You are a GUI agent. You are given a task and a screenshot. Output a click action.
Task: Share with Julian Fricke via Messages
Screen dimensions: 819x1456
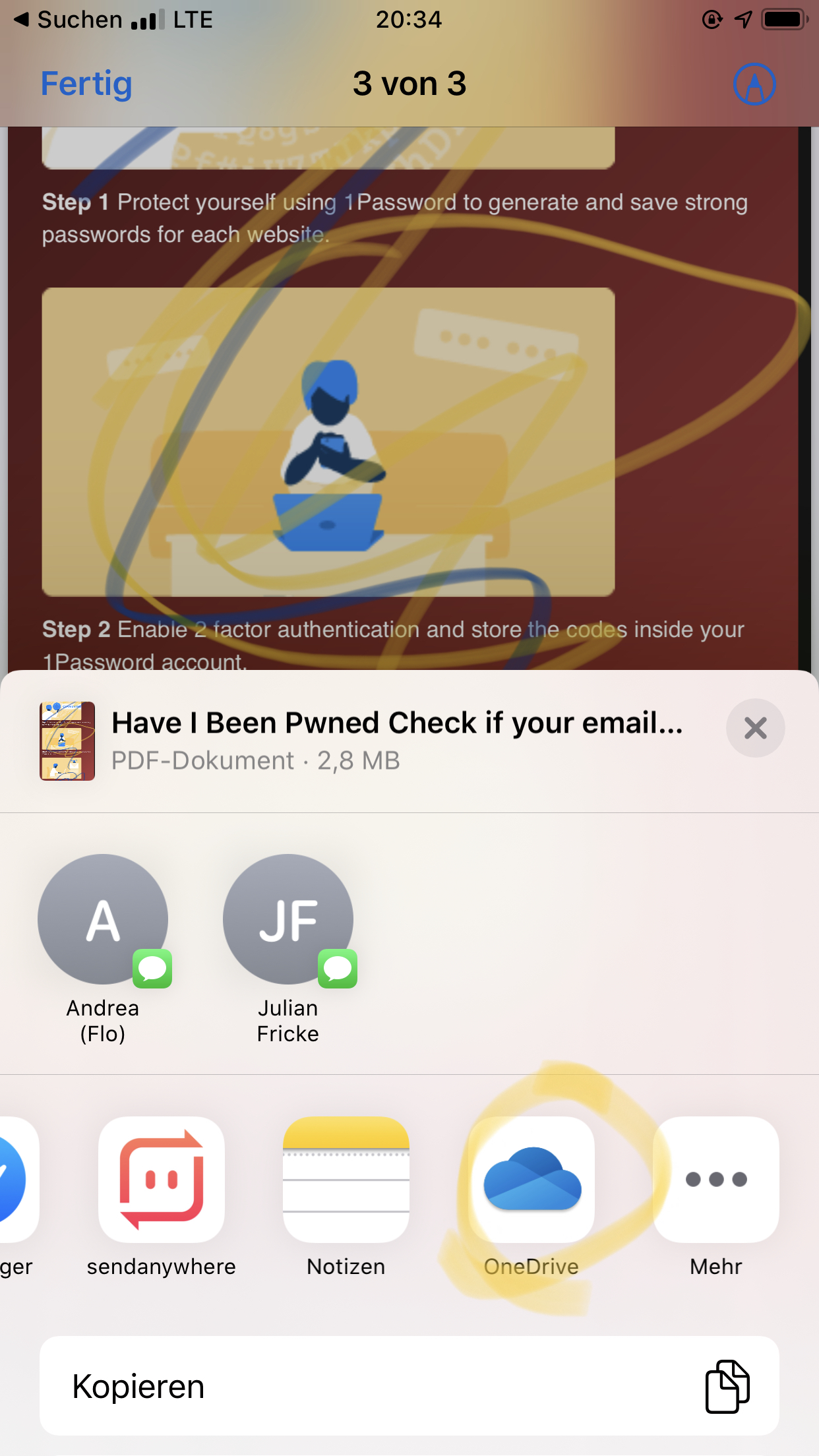click(288, 920)
